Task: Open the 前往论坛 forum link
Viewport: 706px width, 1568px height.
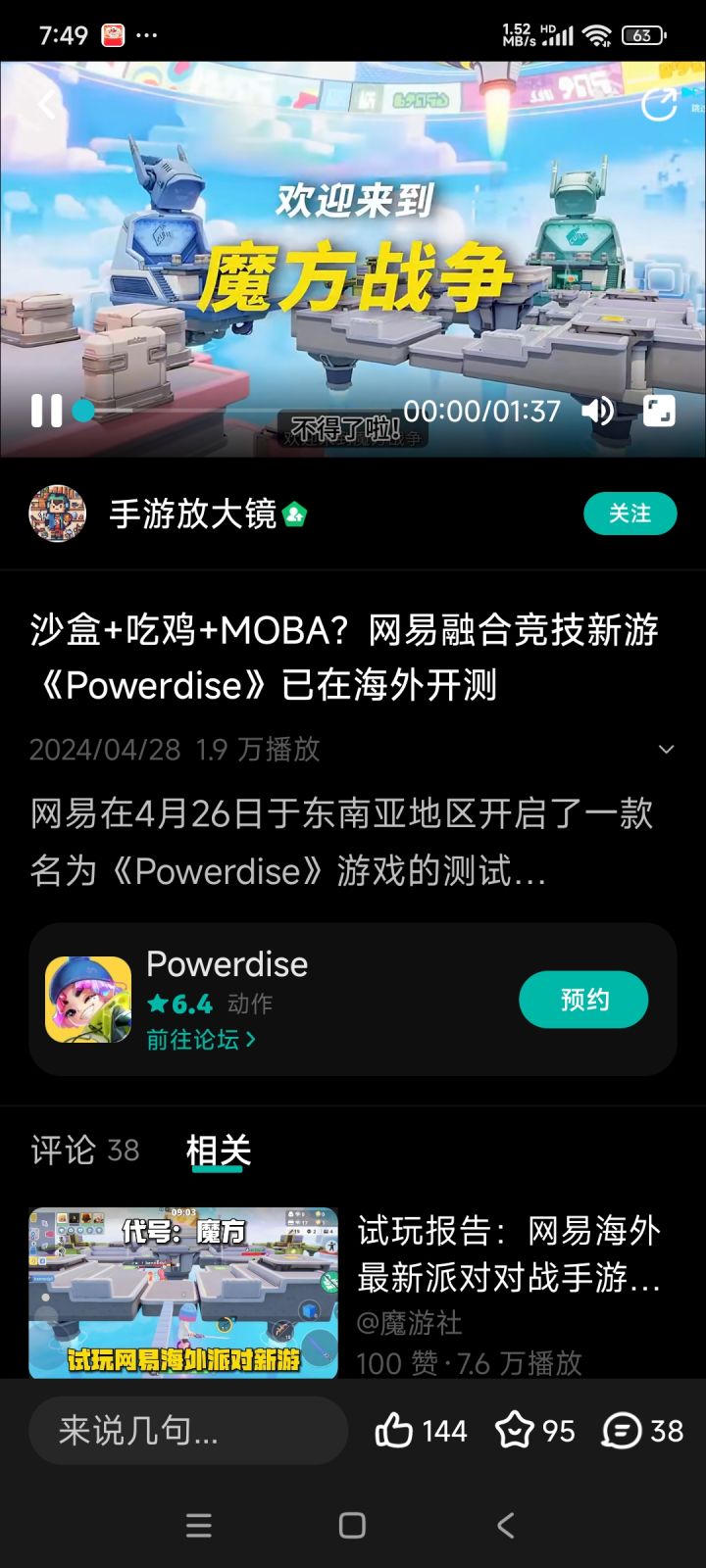Action: click(200, 1040)
